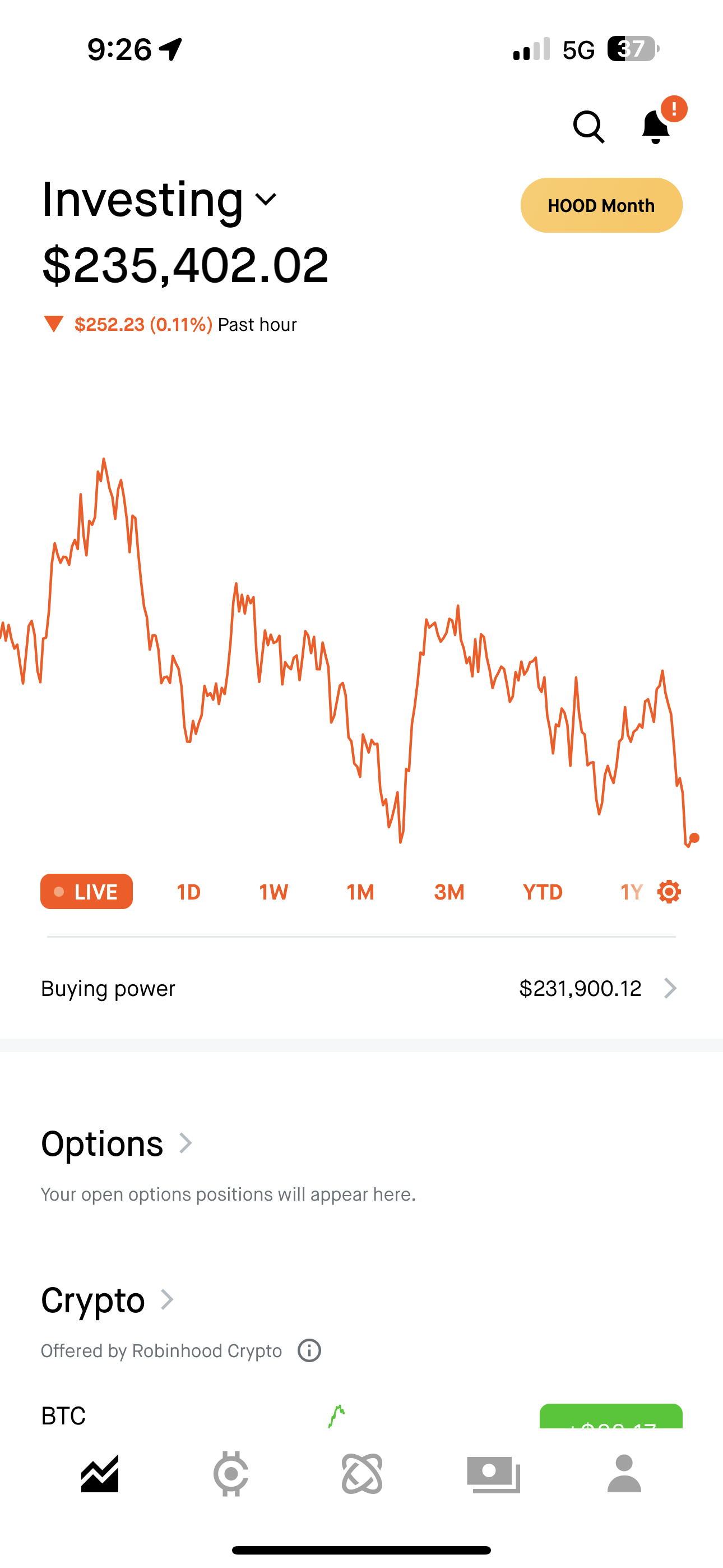This screenshot has width=723, height=1568.
Task: Open the account profile tab
Action: pos(624,1474)
